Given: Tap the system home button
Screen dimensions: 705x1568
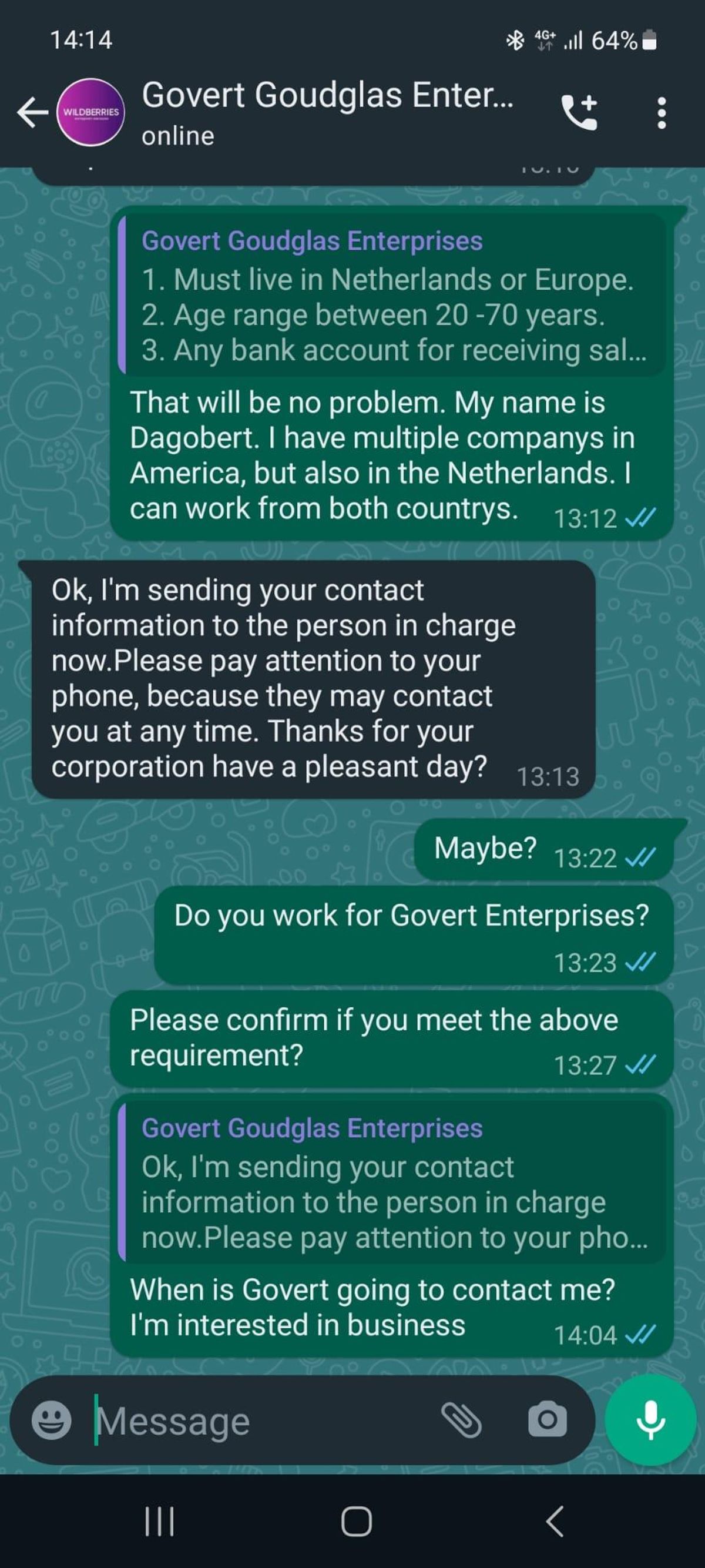Looking at the screenshot, I should coord(357,1521).
